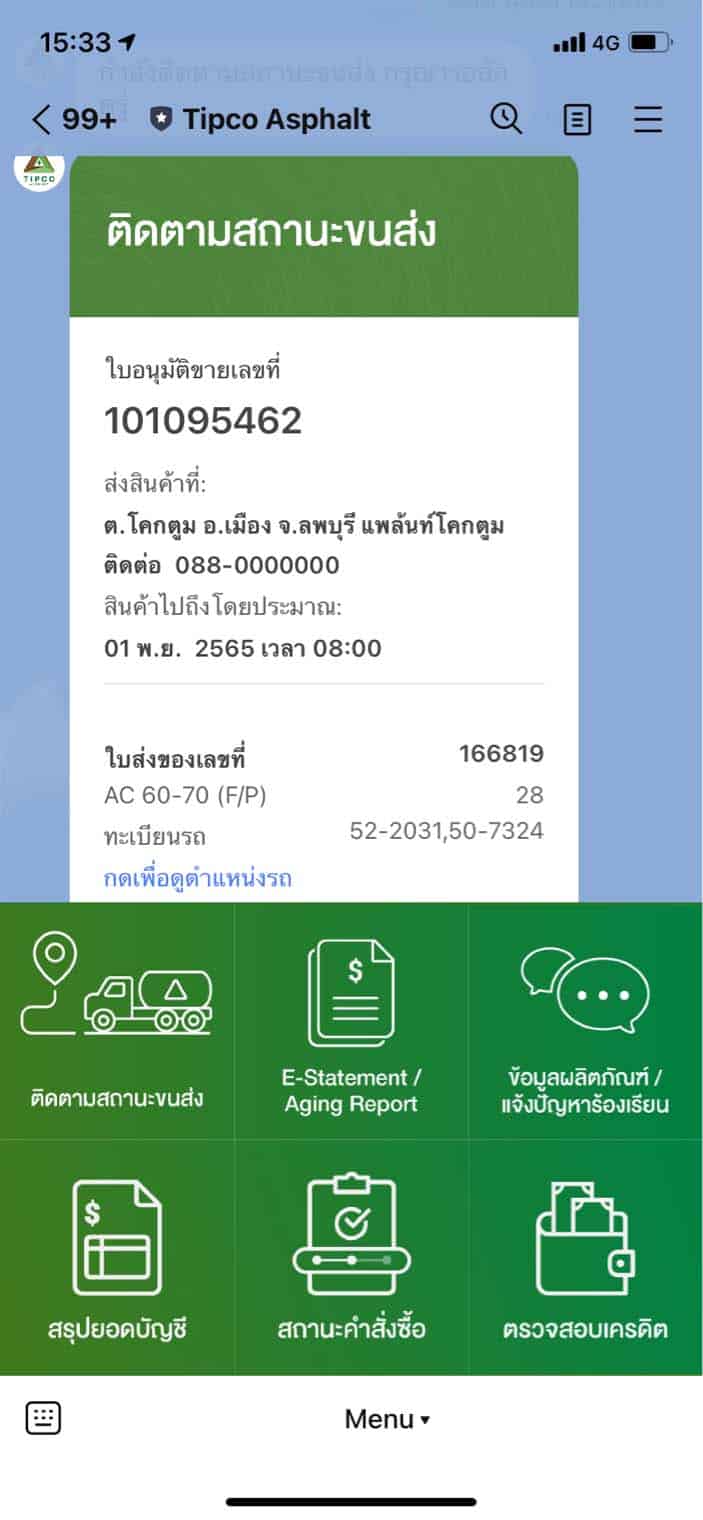Open Tipco Asphalt profile avatar

point(39,170)
